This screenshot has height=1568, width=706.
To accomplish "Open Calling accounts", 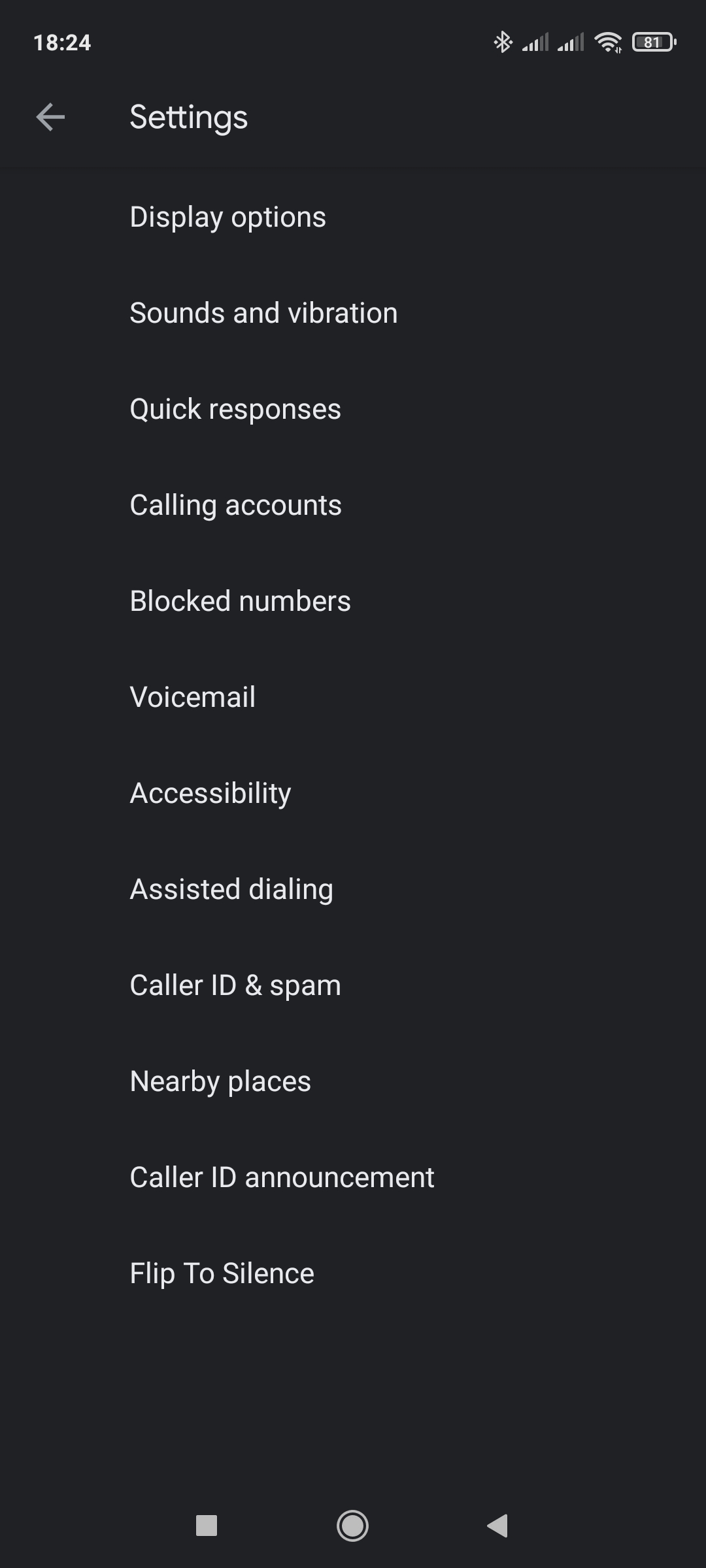I will 353,505.
